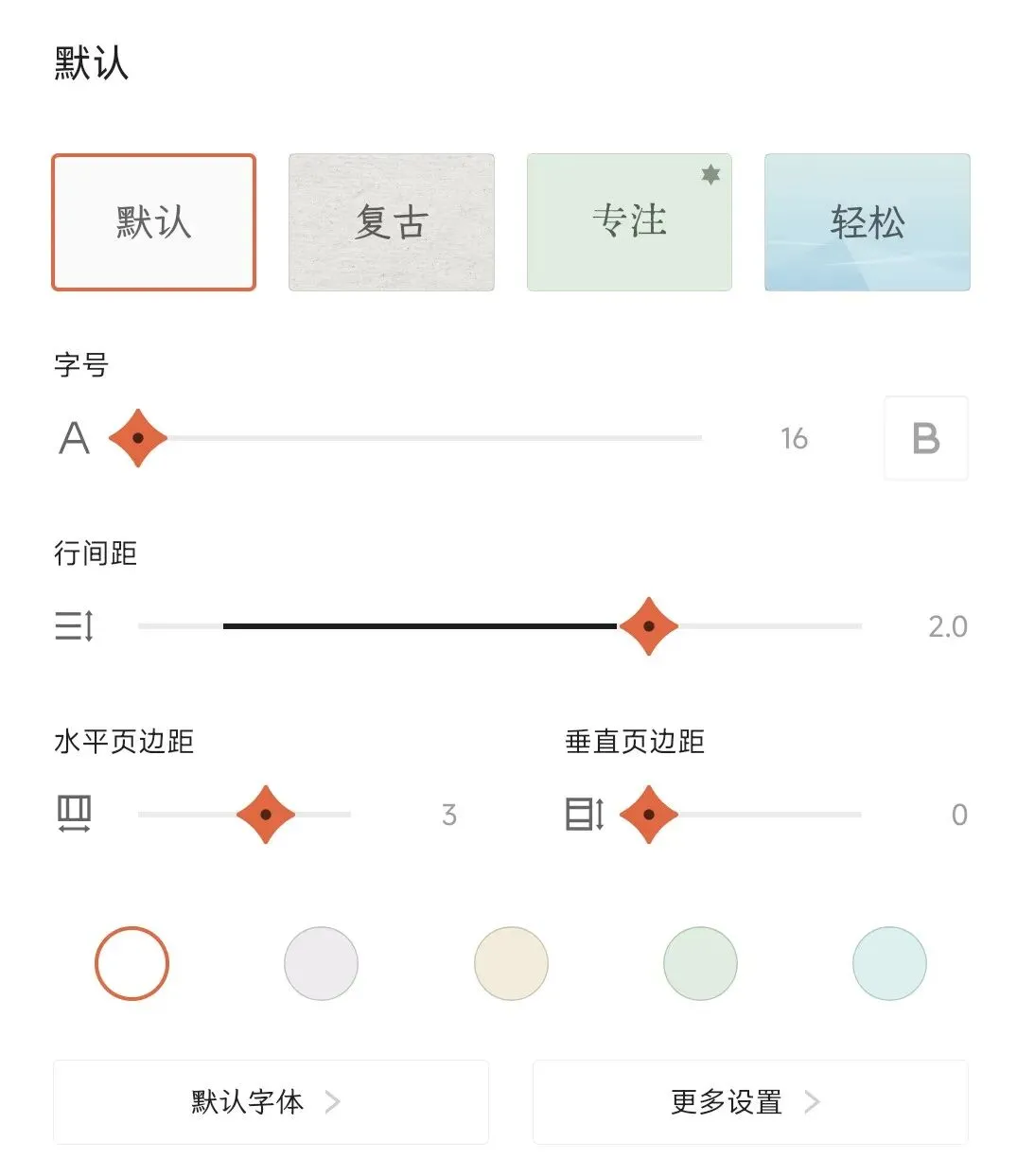This screenshot has height=1176, width=1017.
Task: Open 更多设置 for more settings
Action: (750, 1102)
